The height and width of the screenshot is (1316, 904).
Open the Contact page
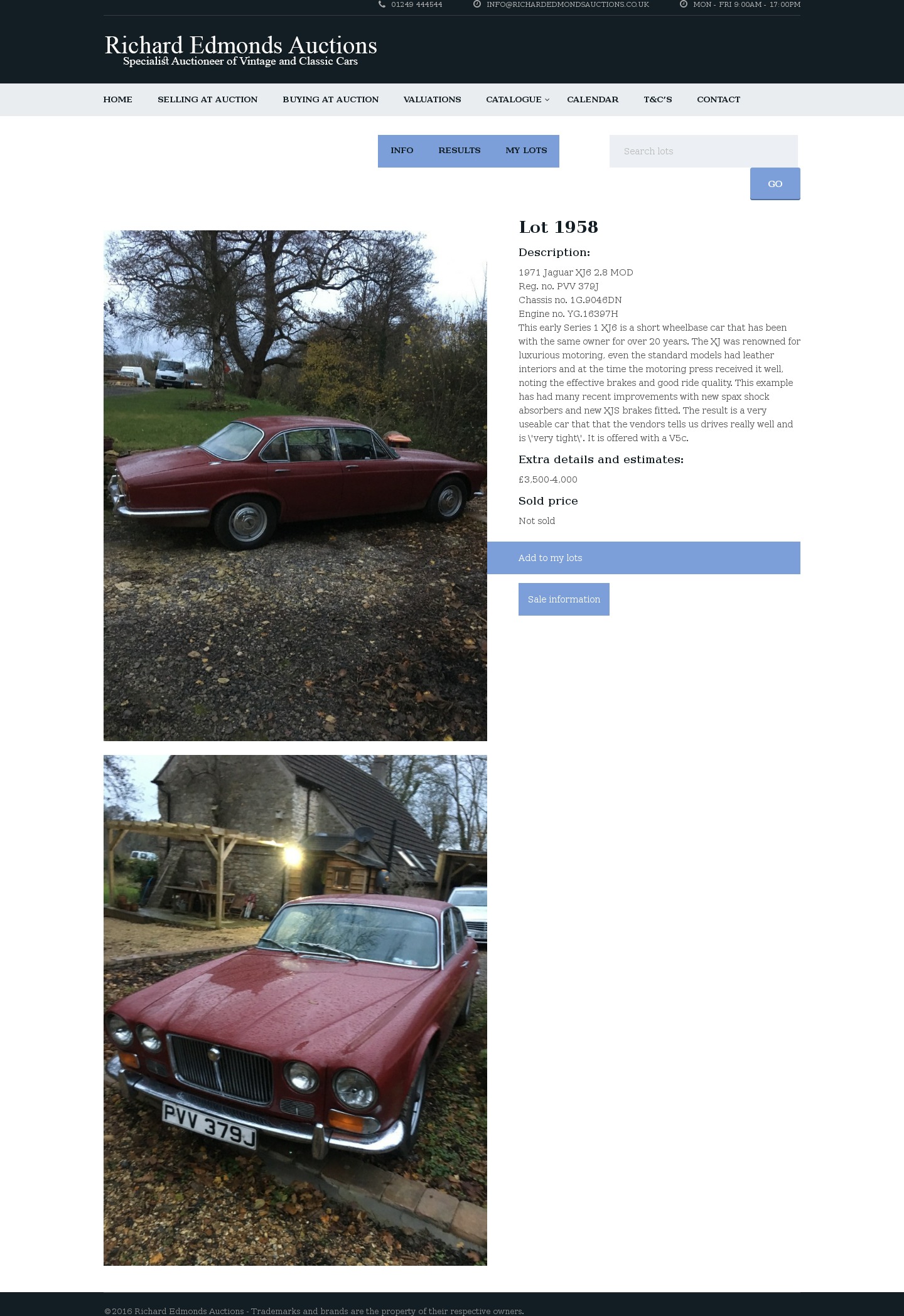(718, 100)
